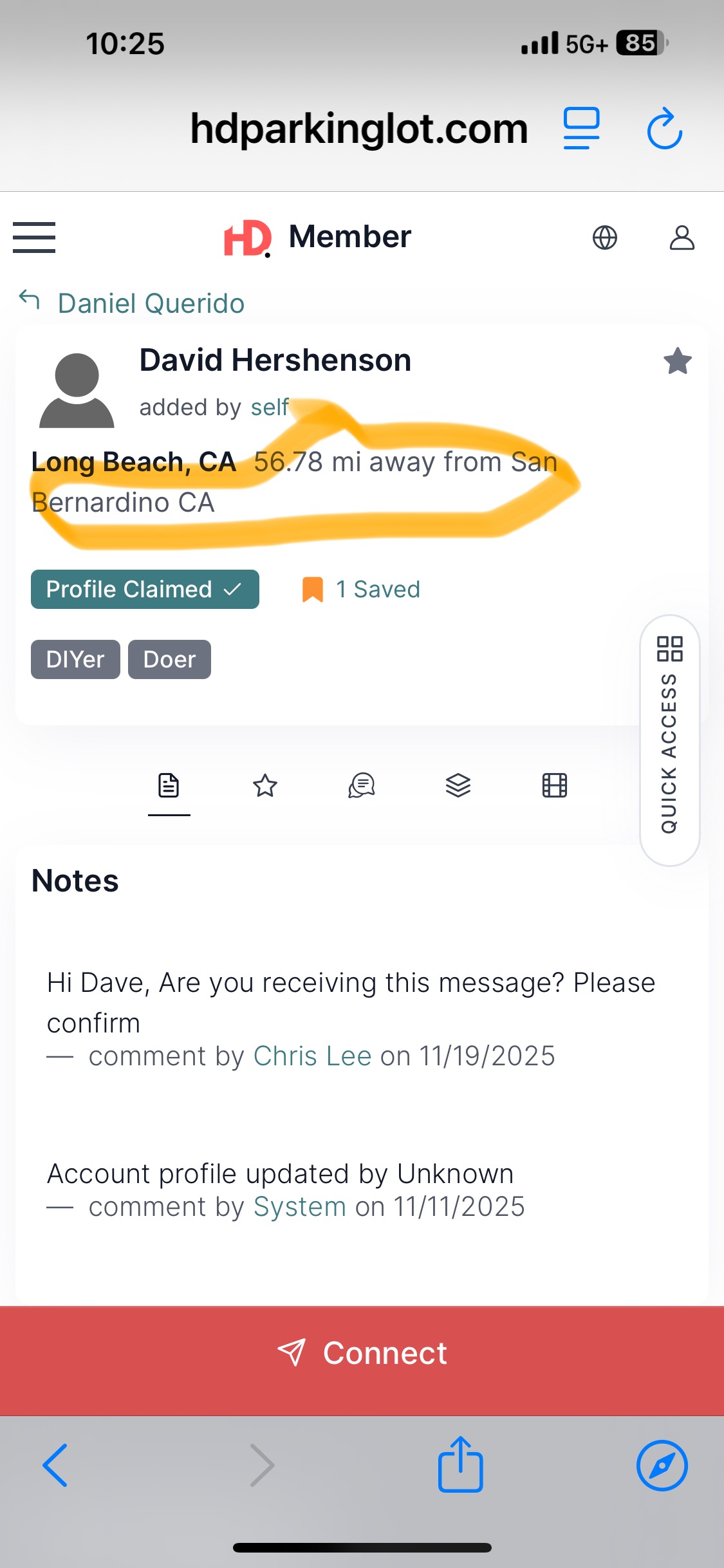Image resolution: width=724 pixels, height=1568 pixels.
Task: Open the 'self' link
Action: pyautogui.click(x=270, y=407)
